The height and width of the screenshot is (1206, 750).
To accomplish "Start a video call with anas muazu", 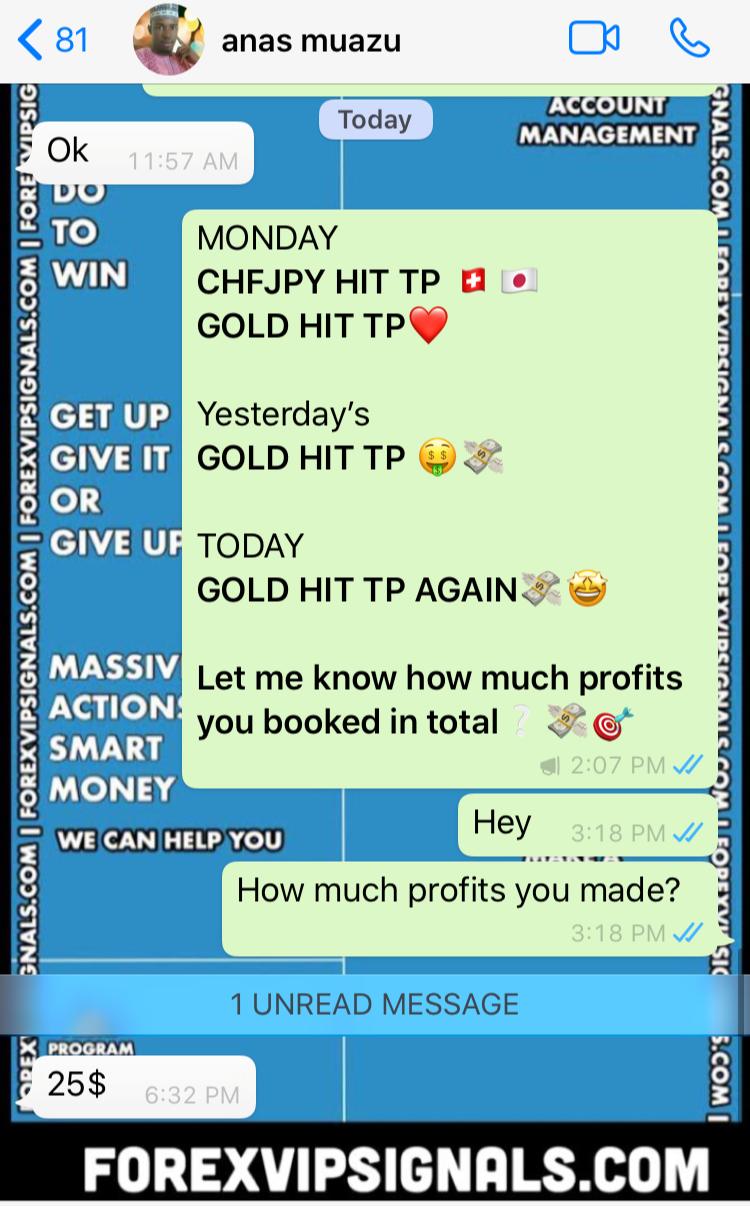I will pyautogui.click(x=594, y=40).
